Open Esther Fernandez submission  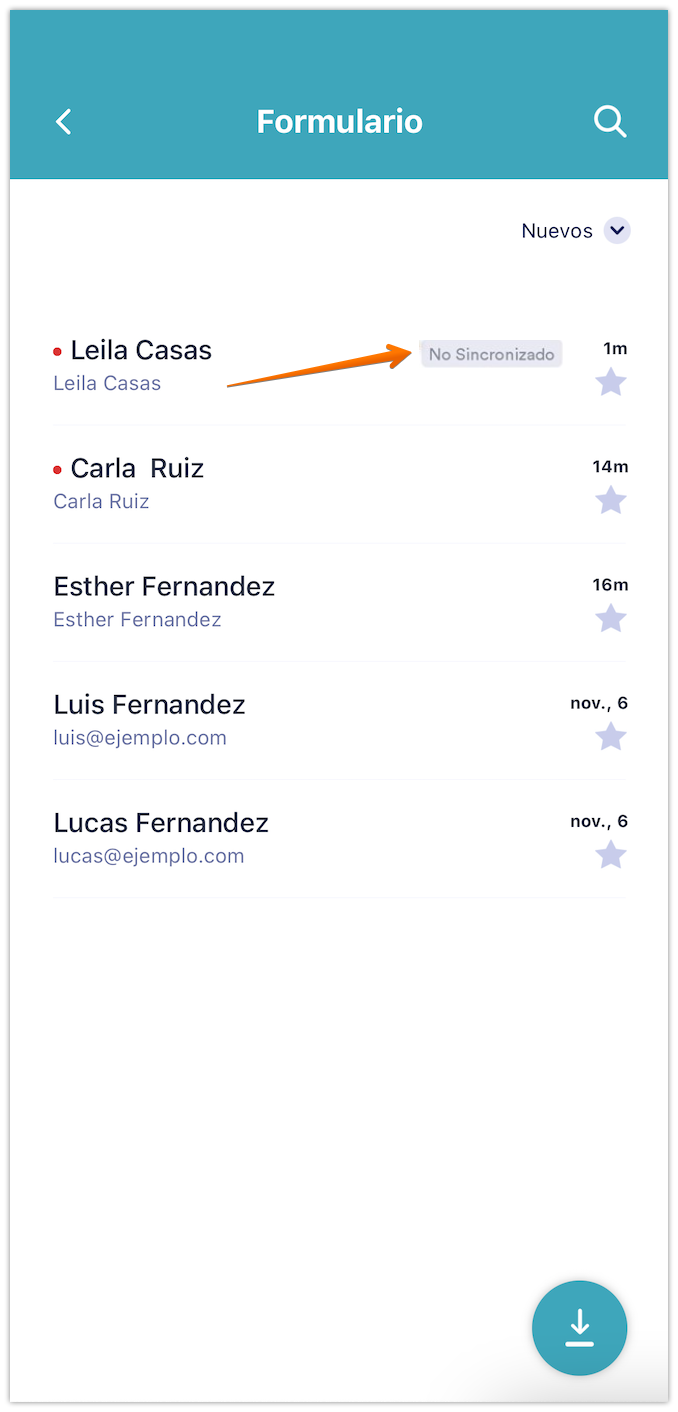point(164,587)
